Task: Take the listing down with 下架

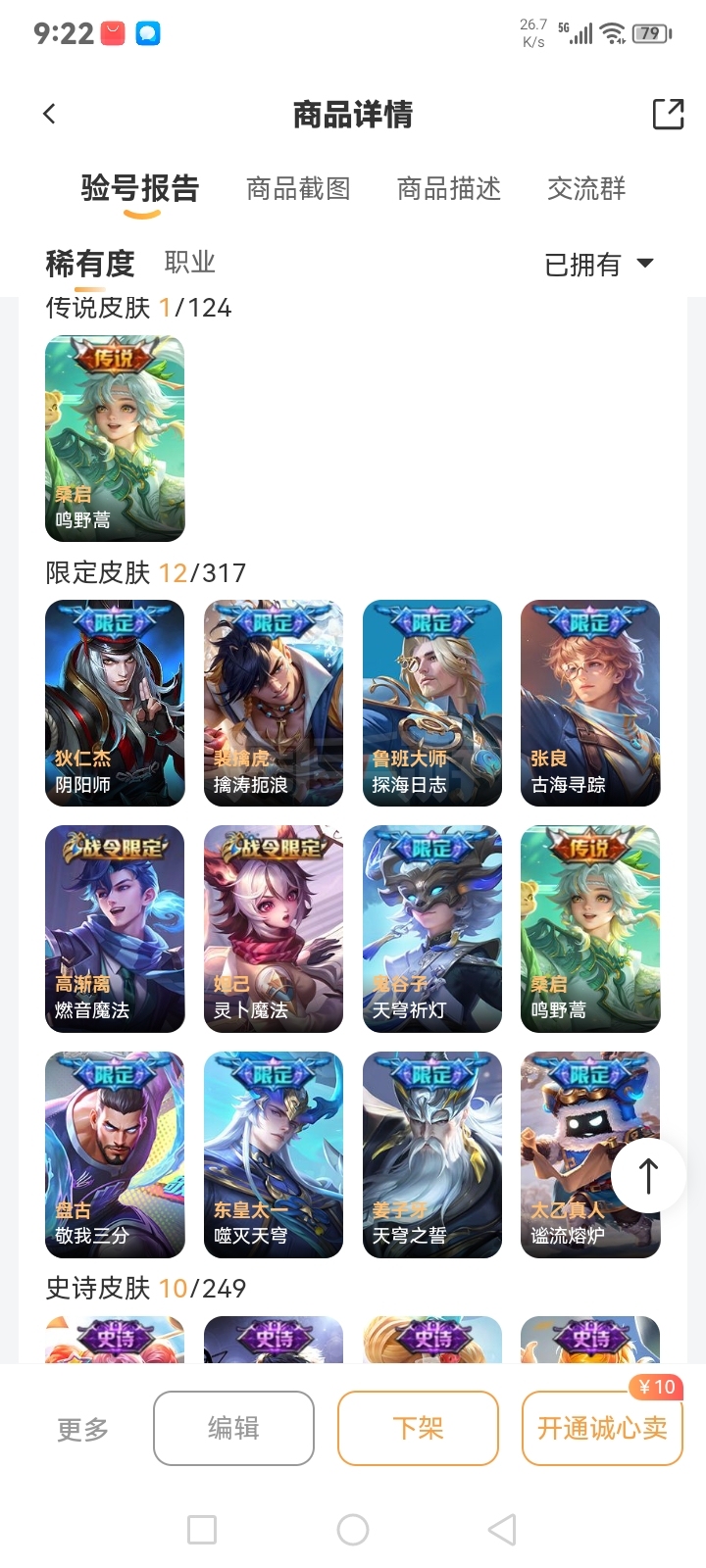Action: [418, 1428]
